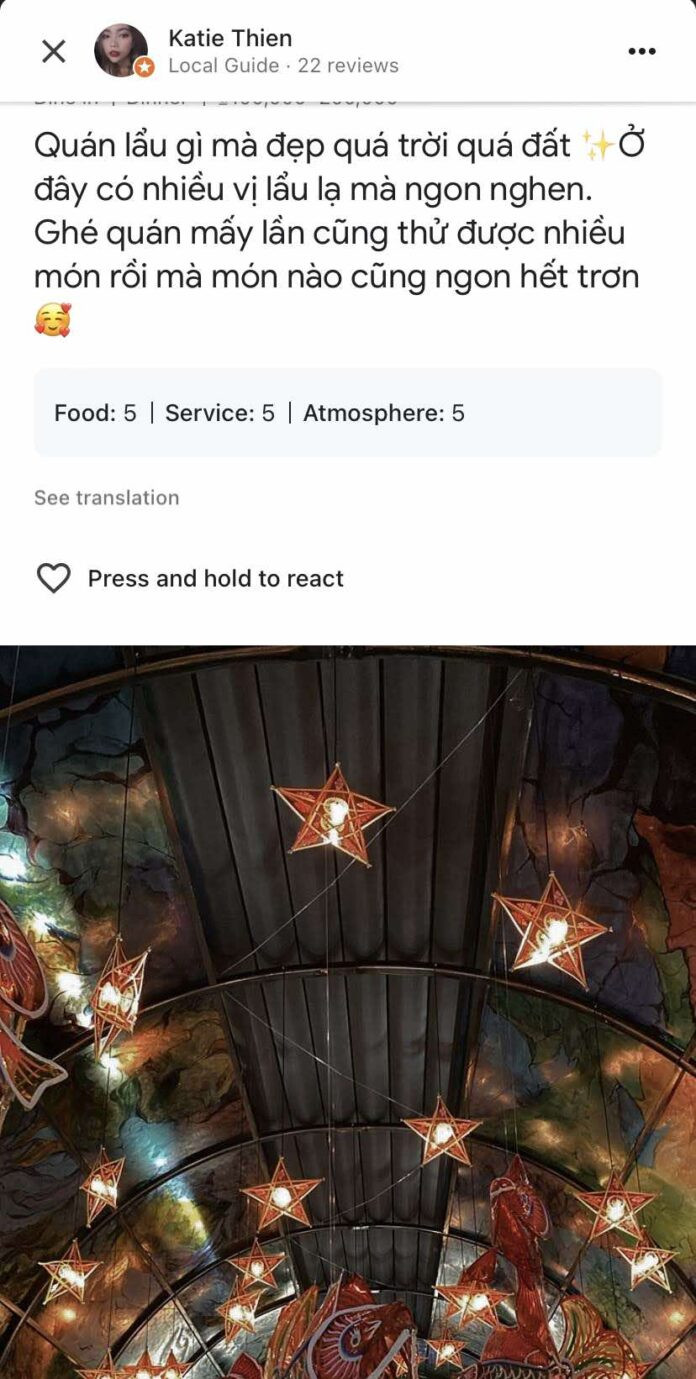Open the three-dot overflow menu

pos(641,51)
